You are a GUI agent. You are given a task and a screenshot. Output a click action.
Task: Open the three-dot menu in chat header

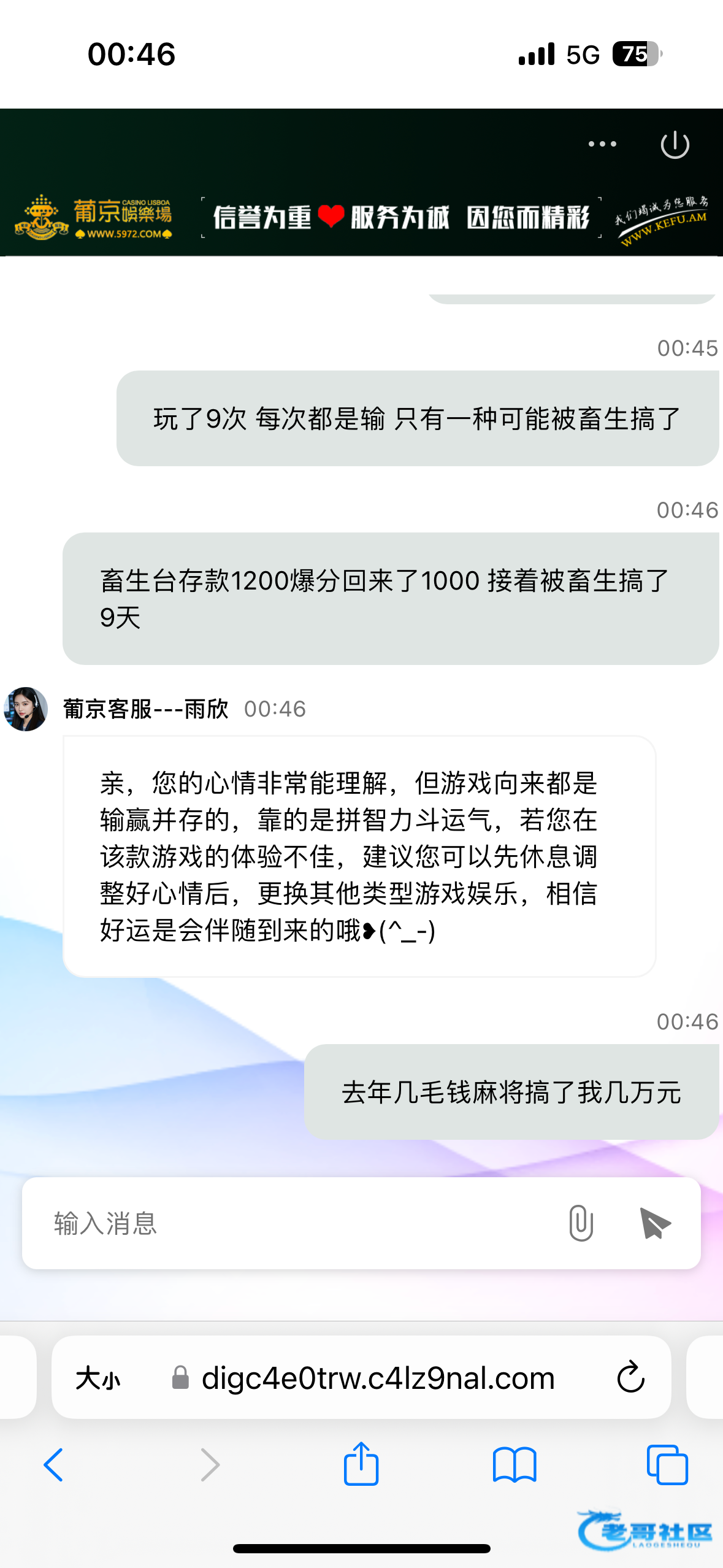point(602,144)
